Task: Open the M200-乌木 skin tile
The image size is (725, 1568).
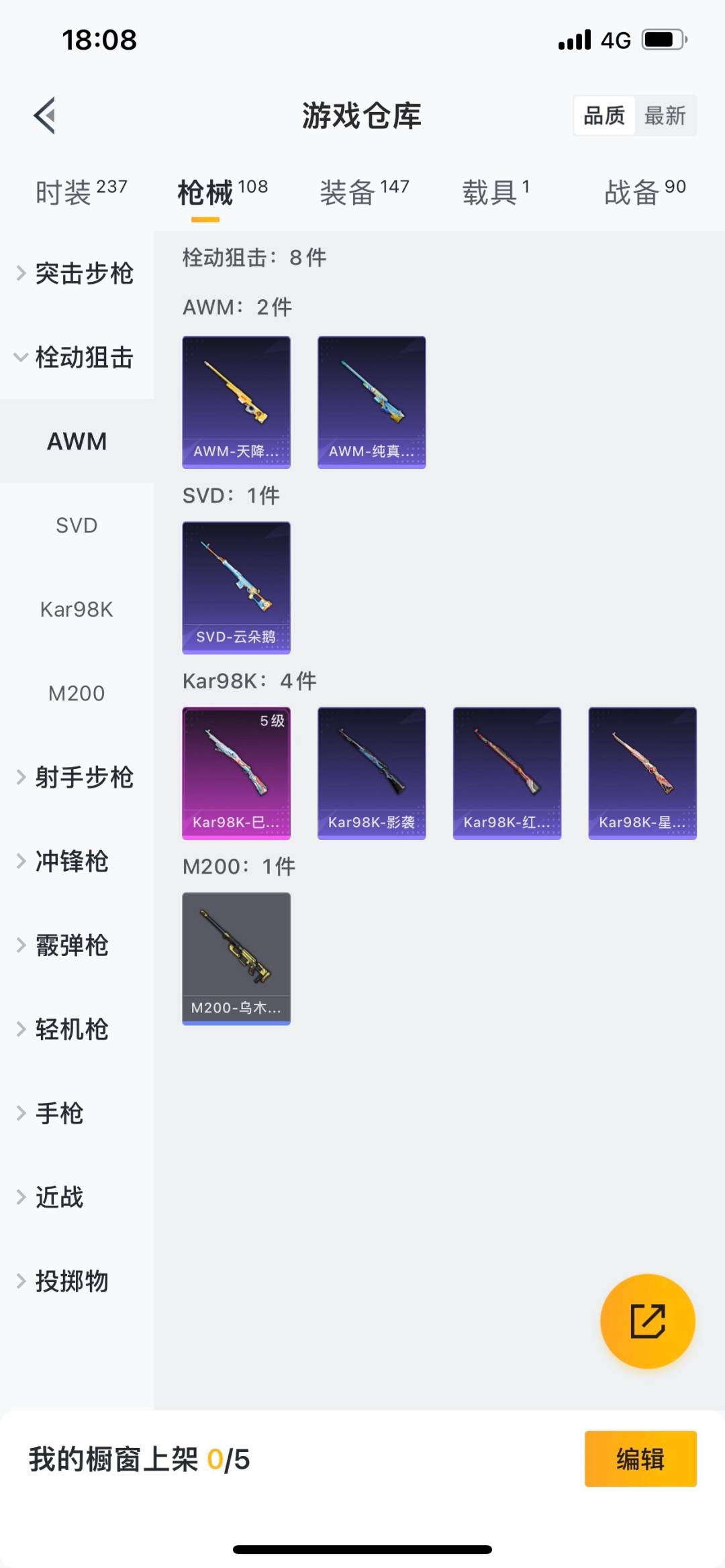Action: point(236,958)
